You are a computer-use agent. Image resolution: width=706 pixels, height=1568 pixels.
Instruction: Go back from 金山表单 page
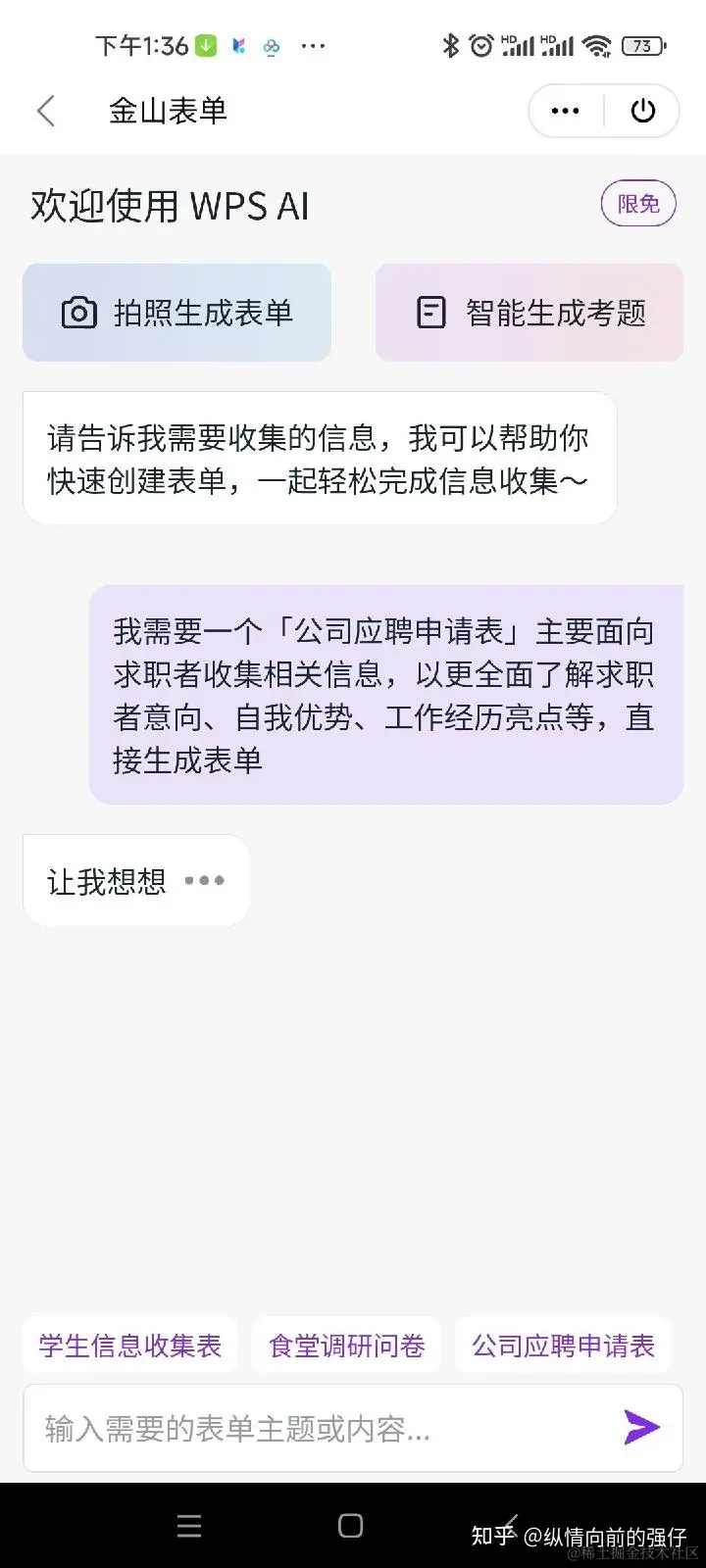(46, 111)
